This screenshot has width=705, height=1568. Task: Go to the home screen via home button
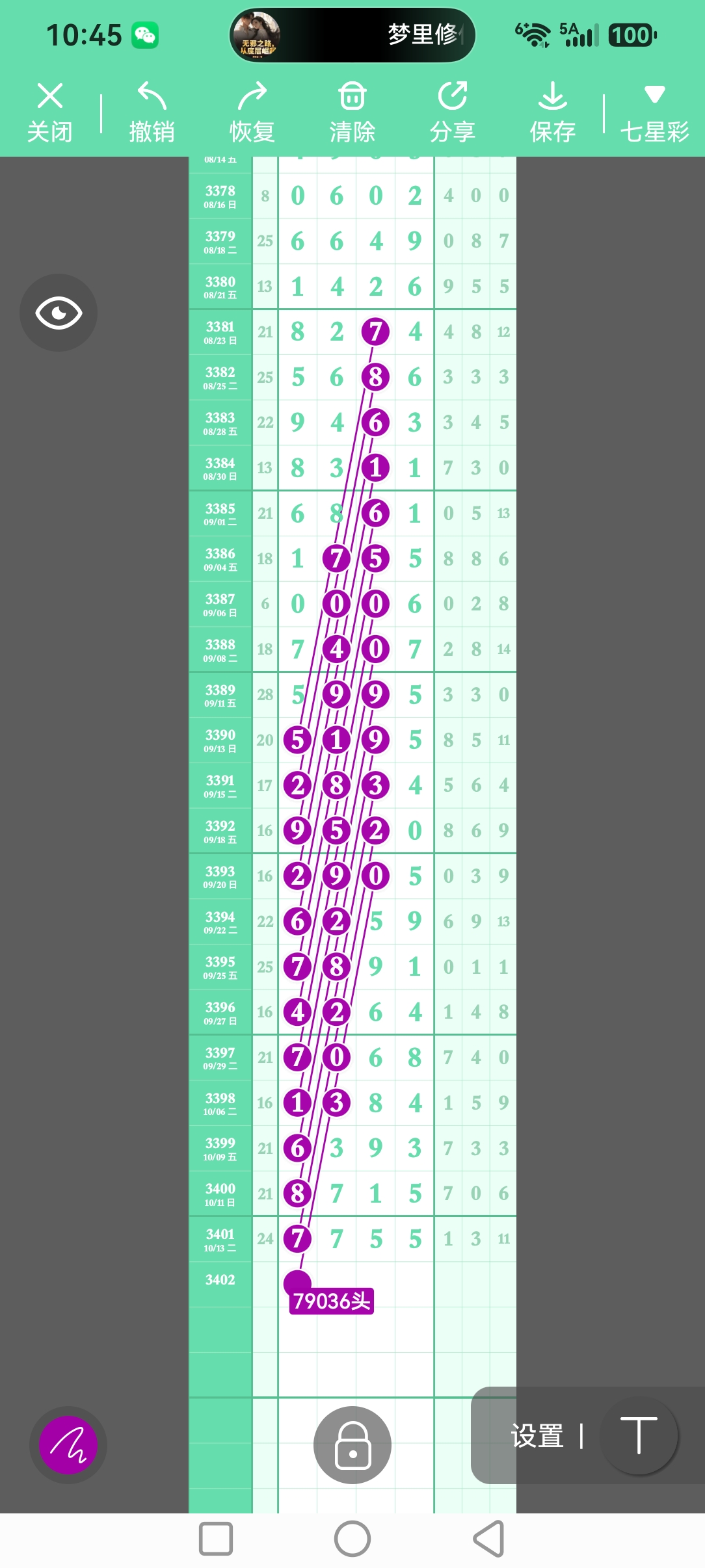352,1539
